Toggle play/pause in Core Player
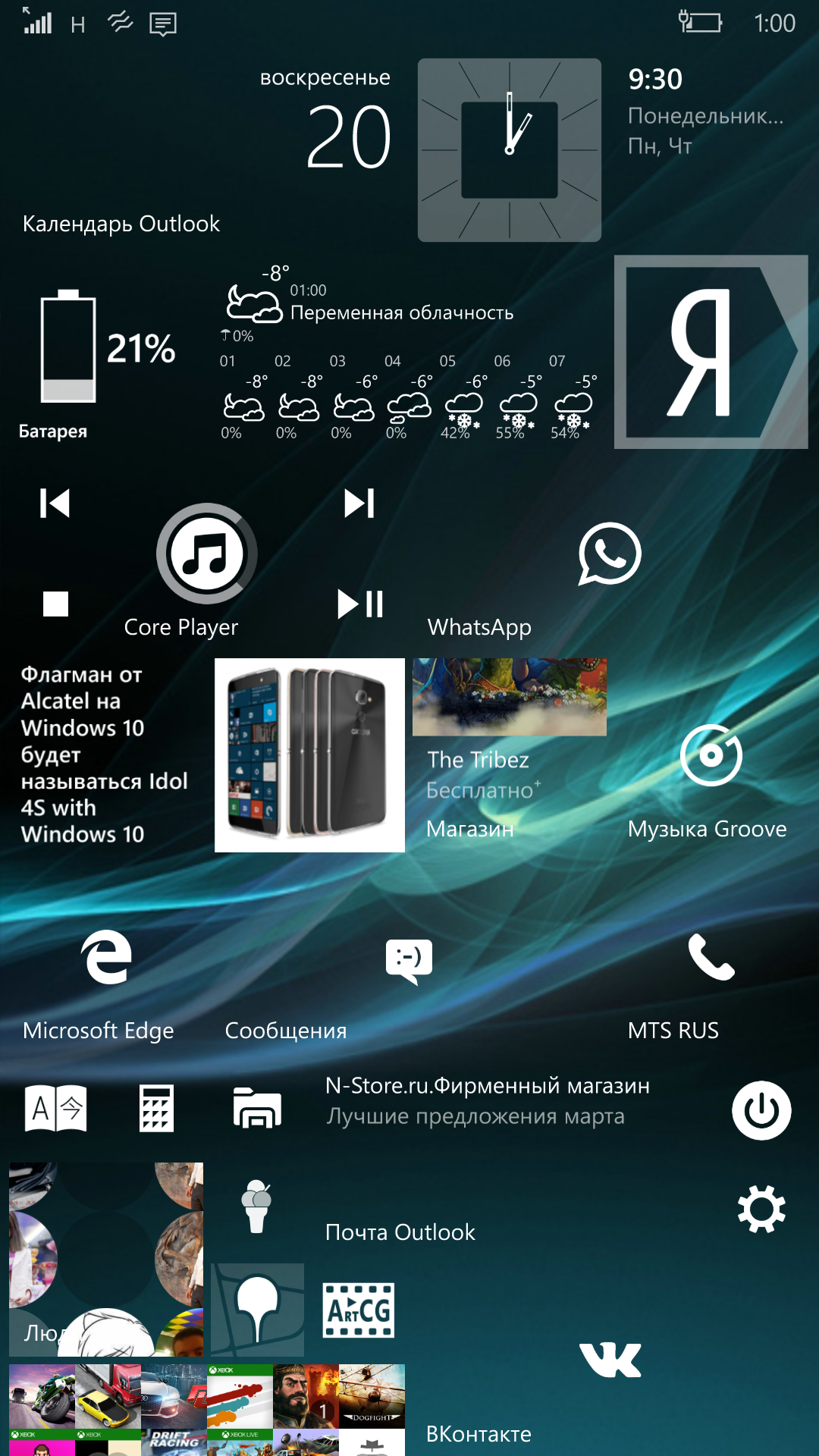 click(x=360, y=604)
